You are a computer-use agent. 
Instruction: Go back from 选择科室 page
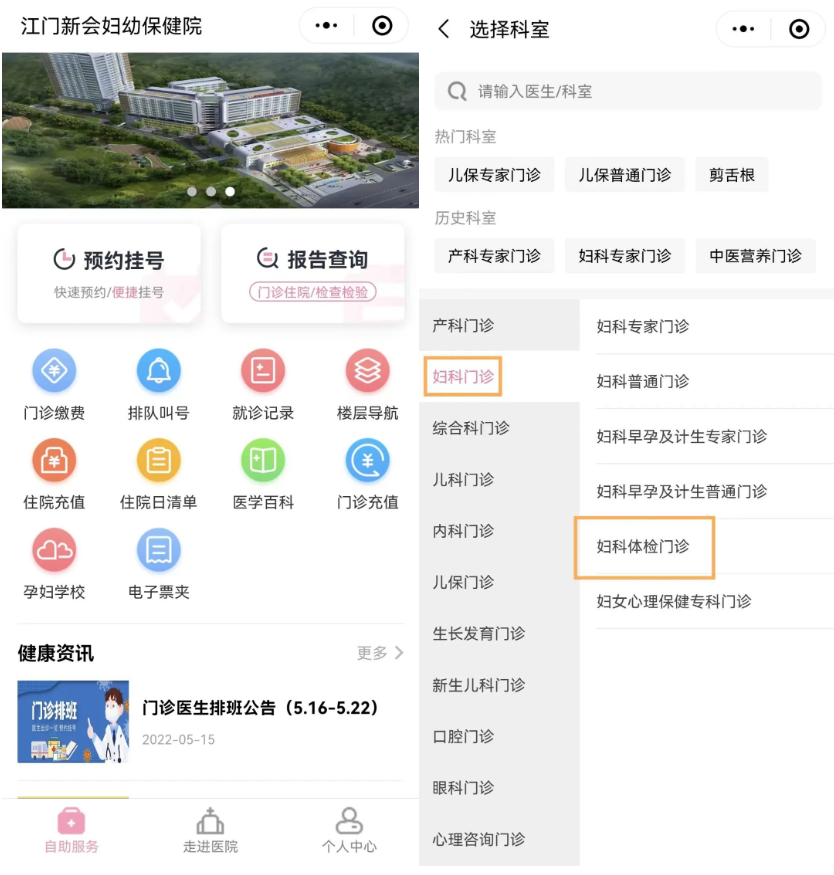coord(444,29)
